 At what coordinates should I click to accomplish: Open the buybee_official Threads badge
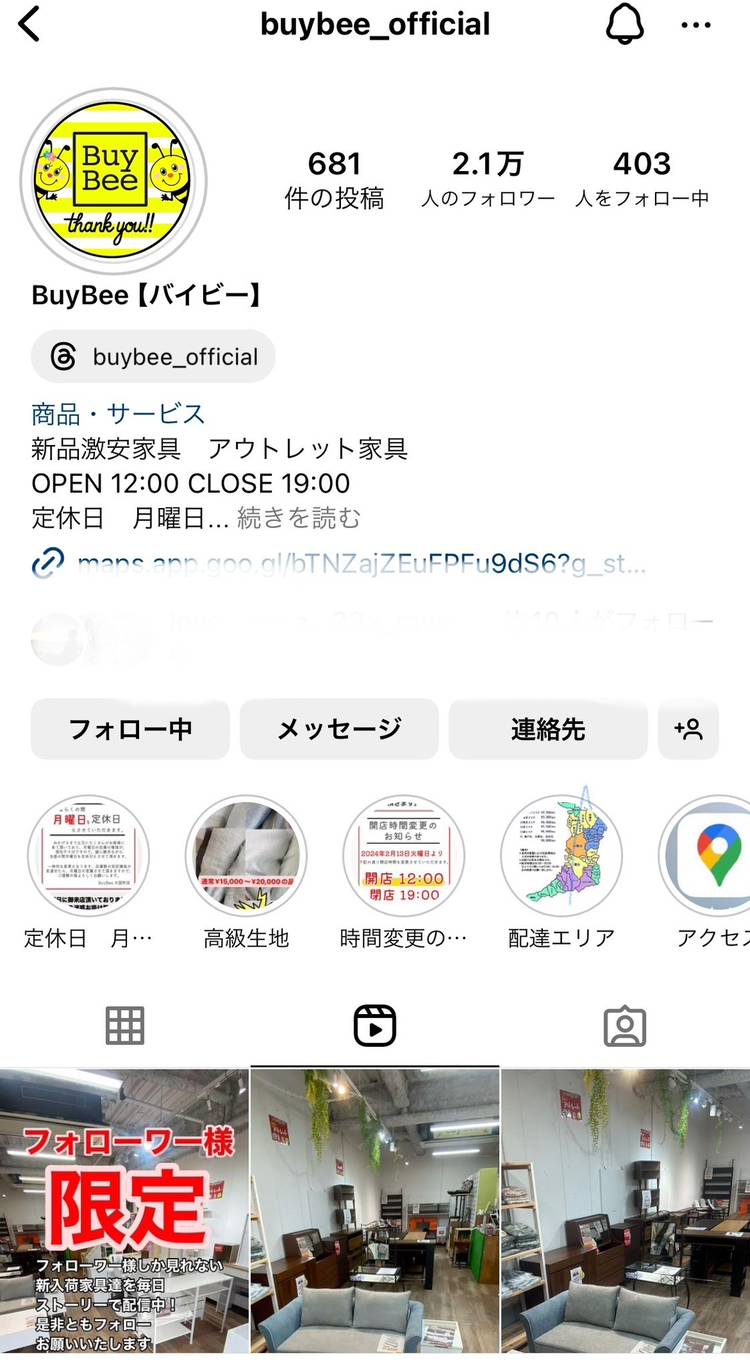[x=153, y=357]
